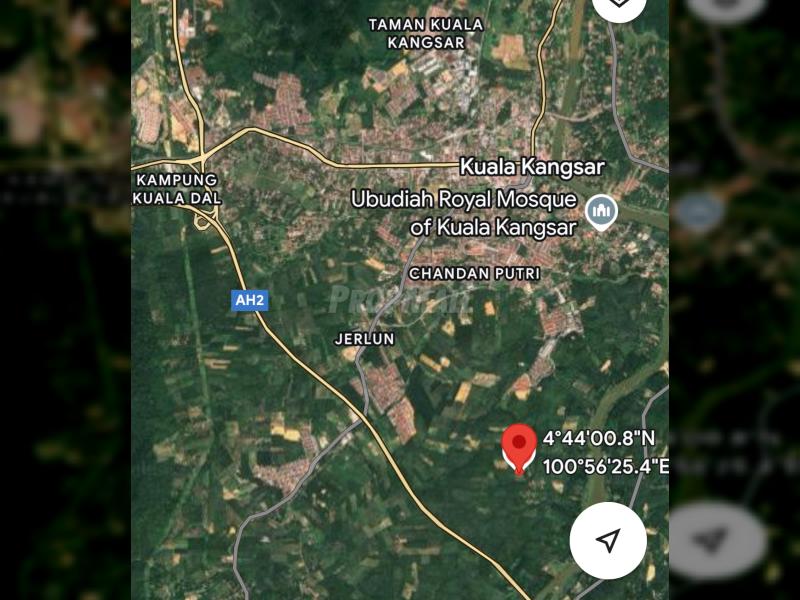Open the Ubudiah Royal Mosque place marker

pos(601,211)
